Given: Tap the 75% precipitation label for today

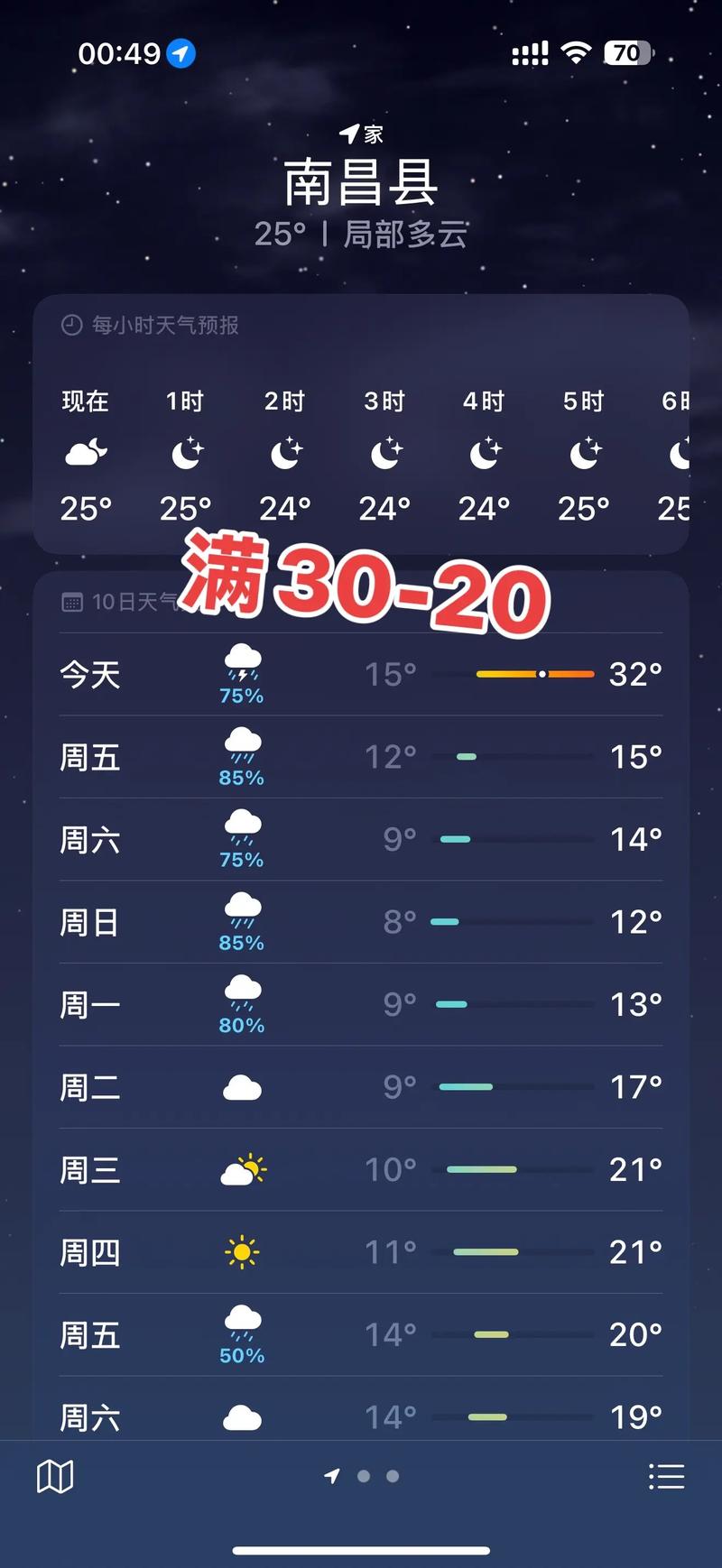Looking at the screenshot, I should point(242,695).
